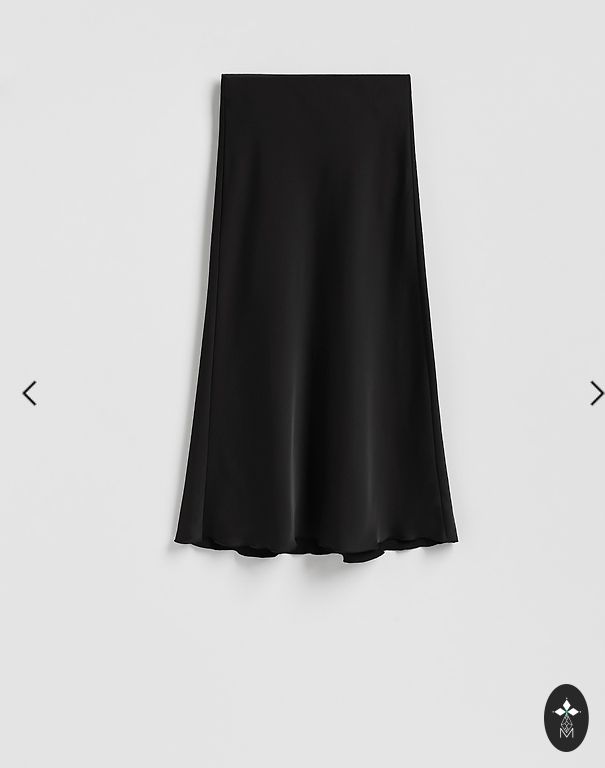This screenshot has height=768, width=605.
Task: Go to the previous product image
Action: coord(30,393)
